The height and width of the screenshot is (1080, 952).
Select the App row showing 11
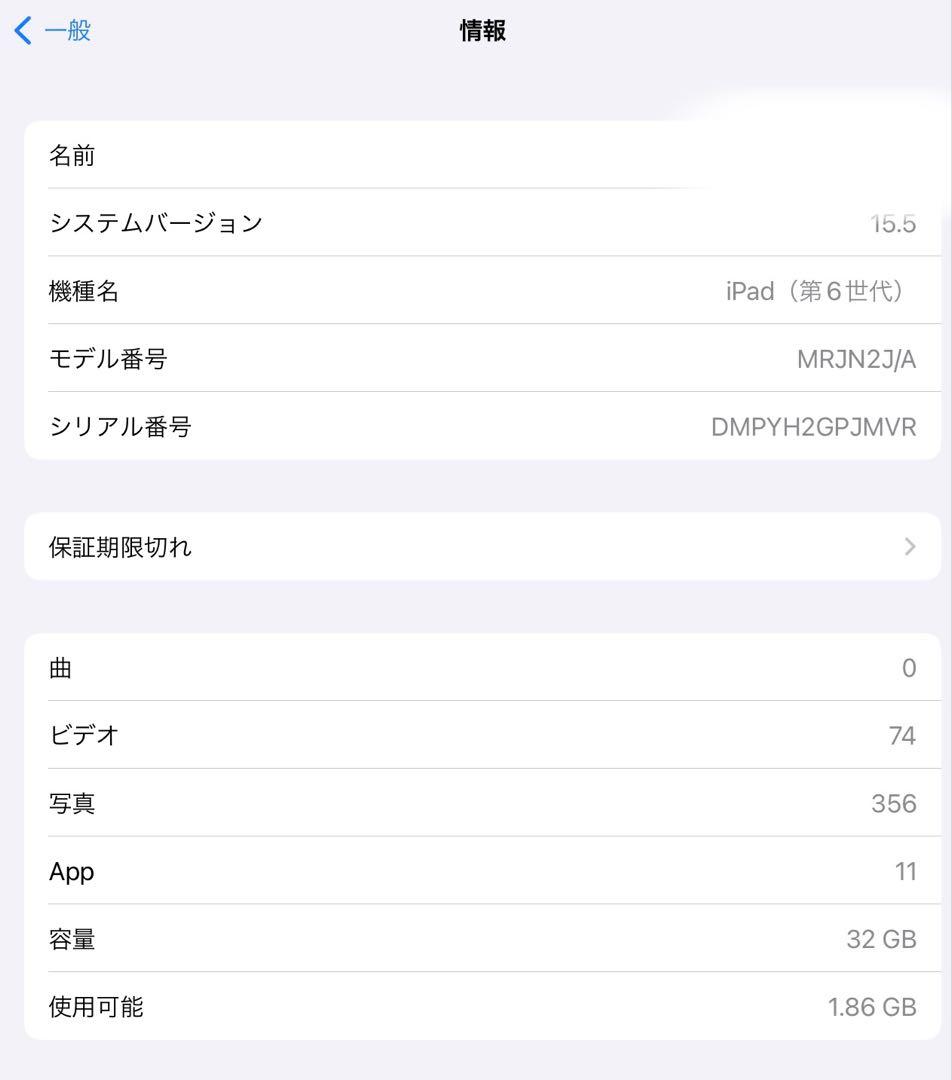click(x=400, y=871)
